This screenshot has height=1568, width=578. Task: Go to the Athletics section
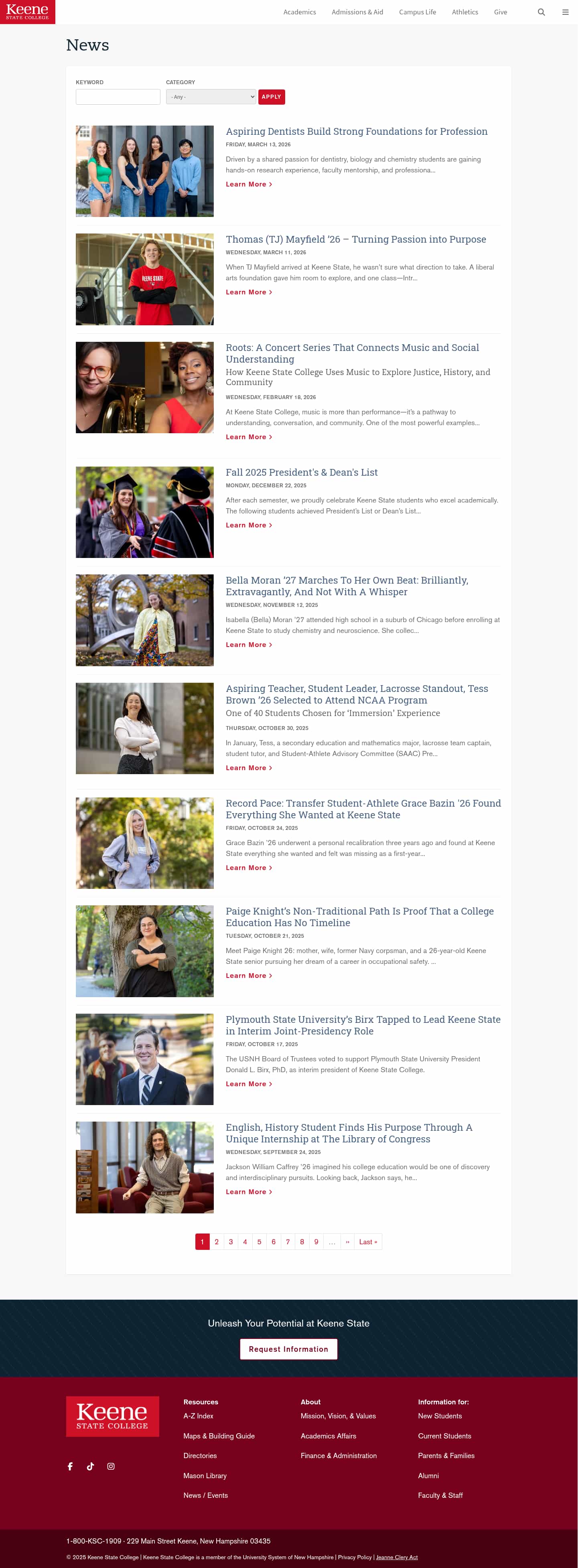464,12
